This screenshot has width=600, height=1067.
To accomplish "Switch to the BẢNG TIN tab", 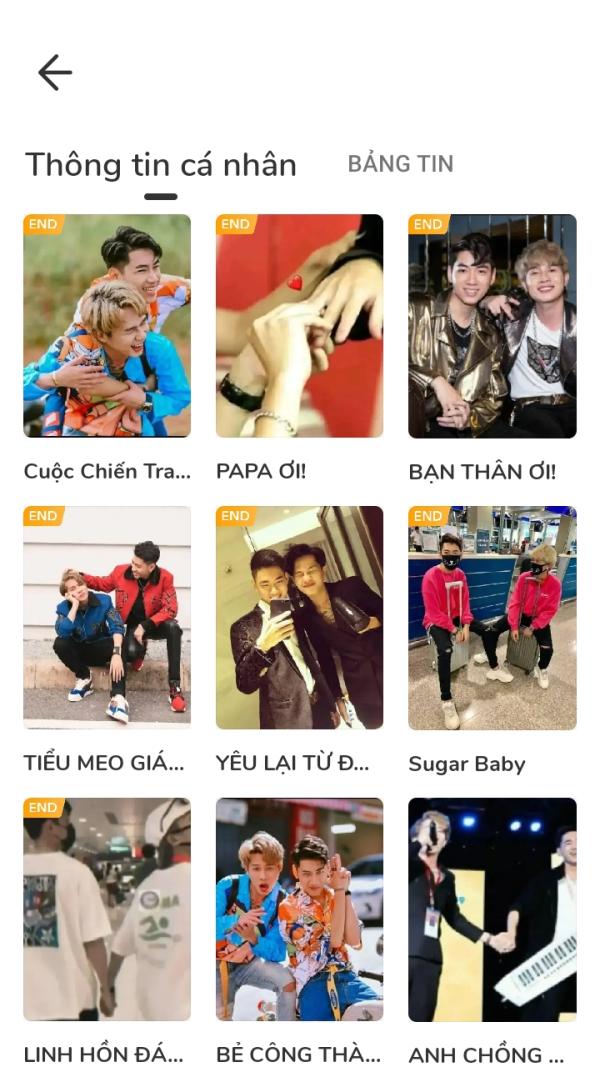I will (400, 164).
